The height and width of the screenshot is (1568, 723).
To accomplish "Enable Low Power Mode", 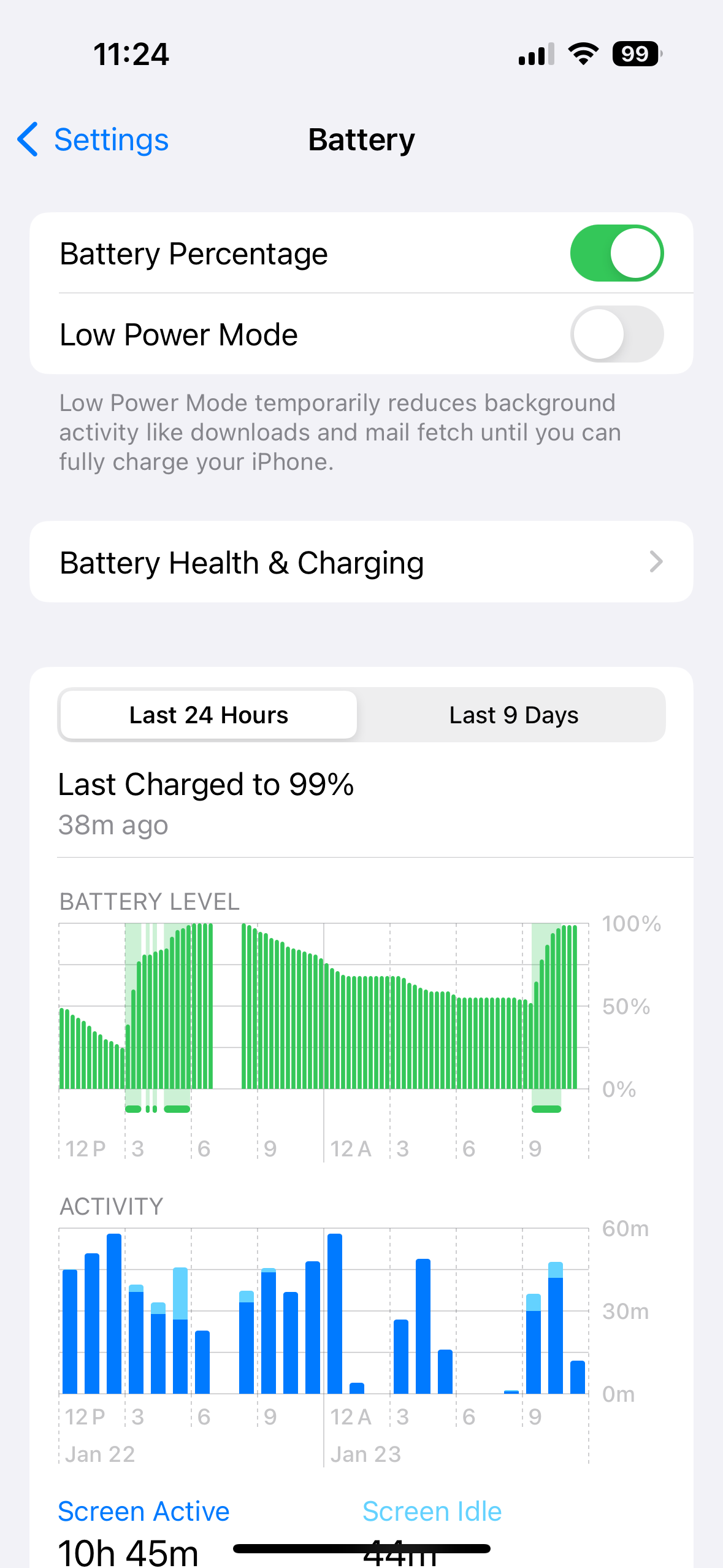I will (616, 334).
